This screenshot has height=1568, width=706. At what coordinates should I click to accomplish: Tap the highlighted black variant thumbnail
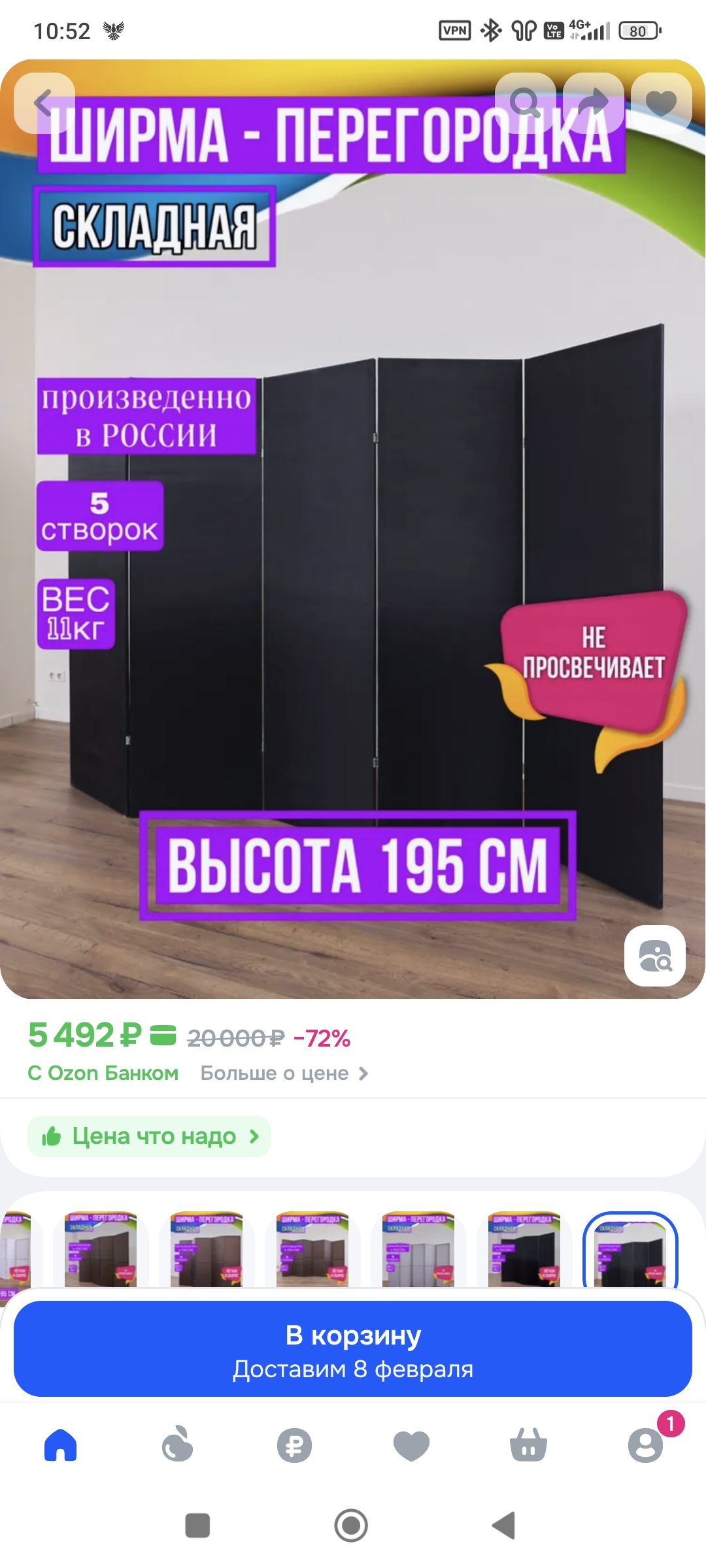630,1250
